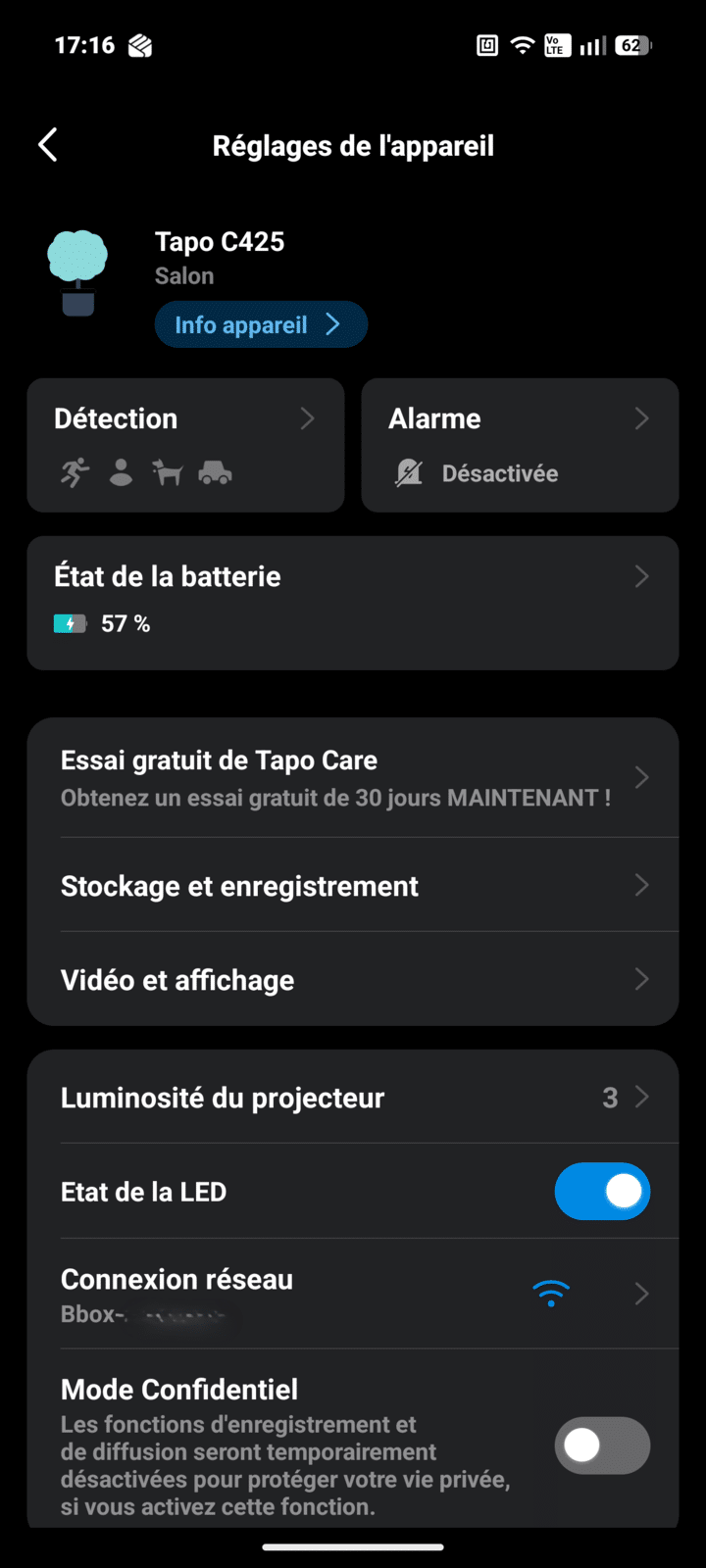Screen dimensions: 706x1568
Task: Open Stockage et enregistrement settings
Action: click(353, 886)
